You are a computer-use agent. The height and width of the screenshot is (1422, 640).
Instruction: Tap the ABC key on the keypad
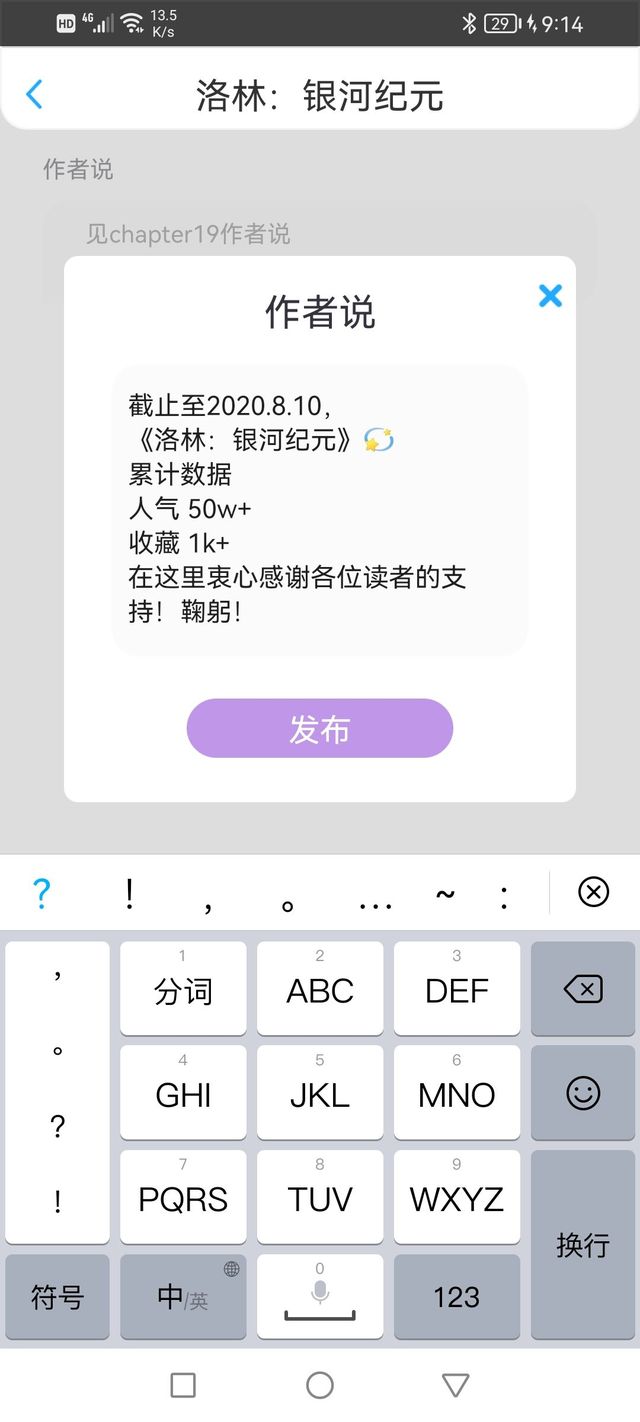coord(320,989)
